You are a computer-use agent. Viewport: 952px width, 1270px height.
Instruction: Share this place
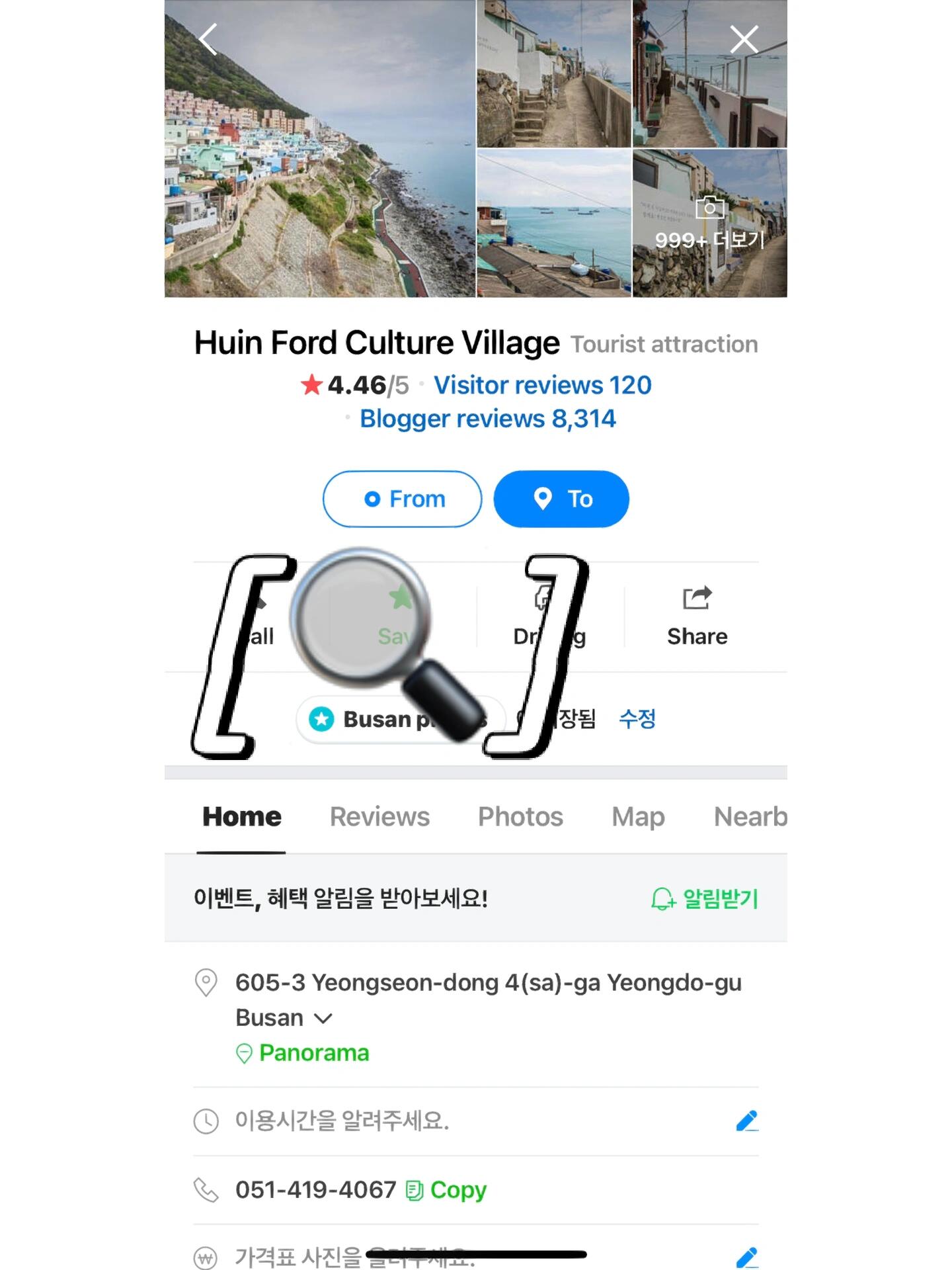[697, 616]
